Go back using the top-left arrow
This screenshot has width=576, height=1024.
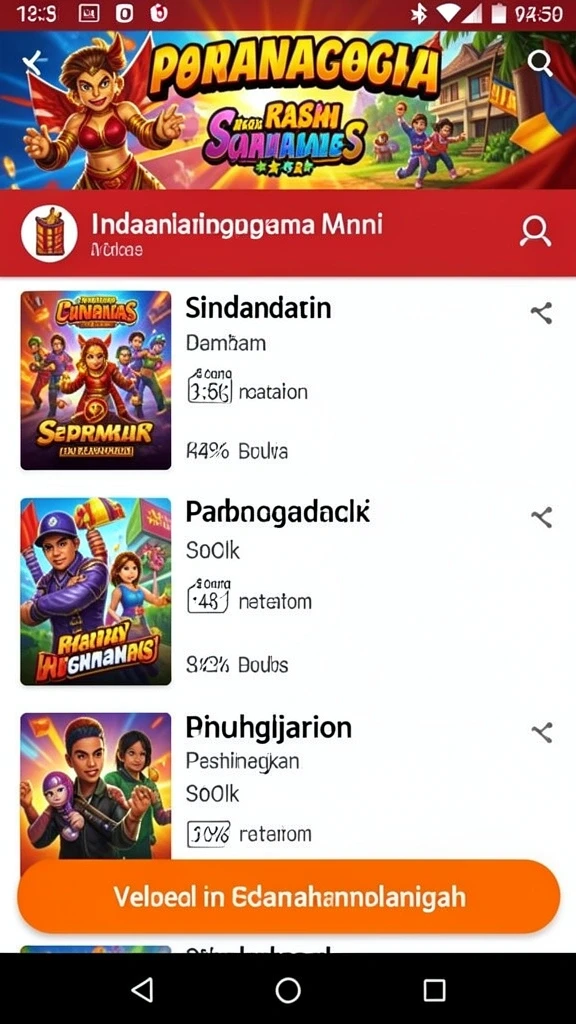pos(31,63)
